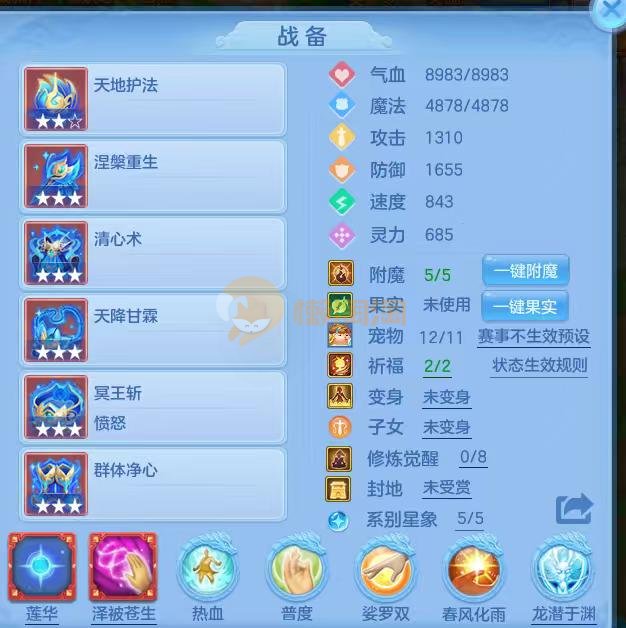Select the 涅槃重生 skill card
This screenshot has height=628, width=626.
pos(154,175)
